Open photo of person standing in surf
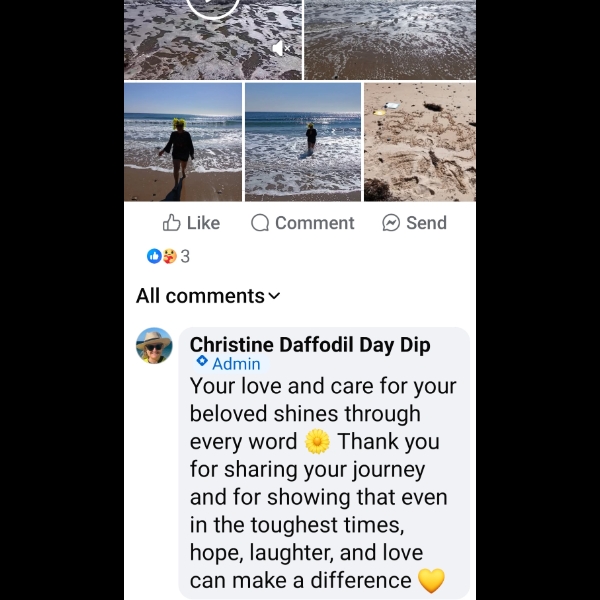600x600 pixels. (303, 141)
